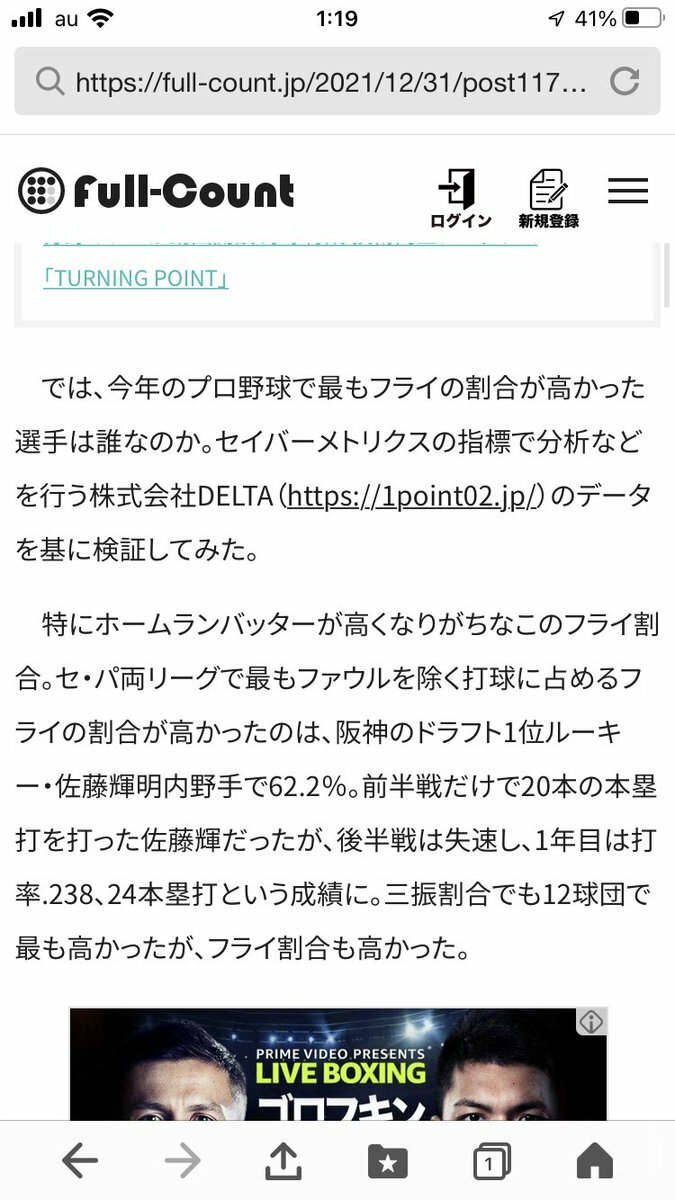This screenshot has width=675, height=1200.
Task: Open the ad info icon
Action: pyautogui.click(x=591, y=1021)
